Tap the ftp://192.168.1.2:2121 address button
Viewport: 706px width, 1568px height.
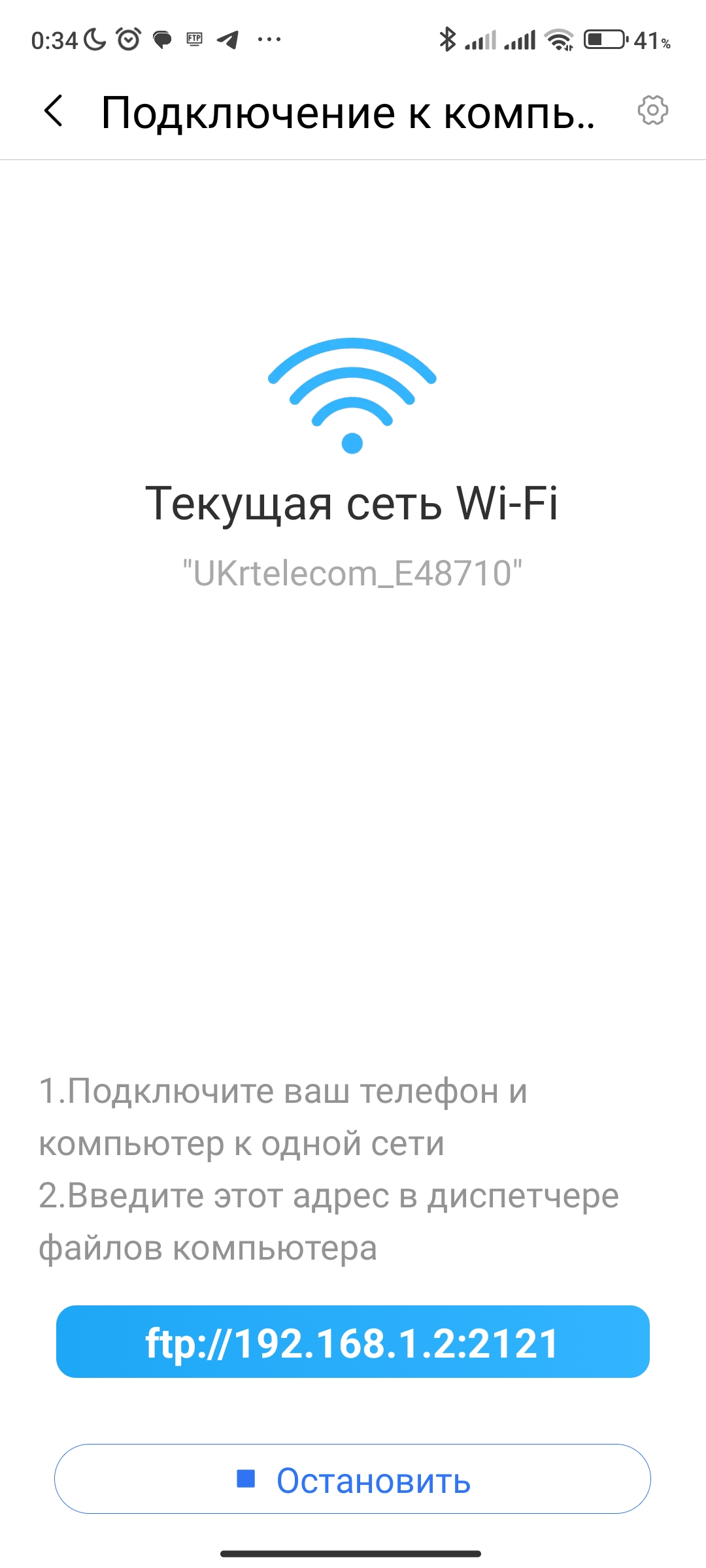pyautogui.click(x=353, y=1341)
